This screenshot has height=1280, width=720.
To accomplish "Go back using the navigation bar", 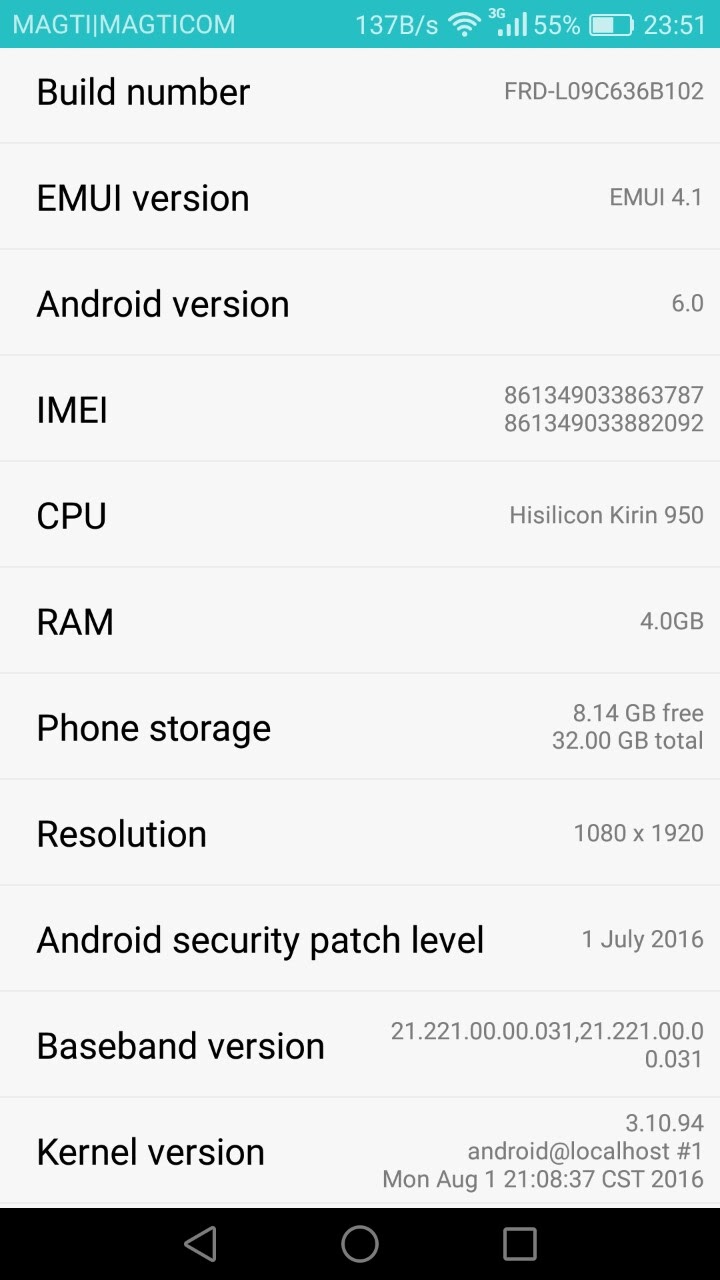I will 200,1244.
